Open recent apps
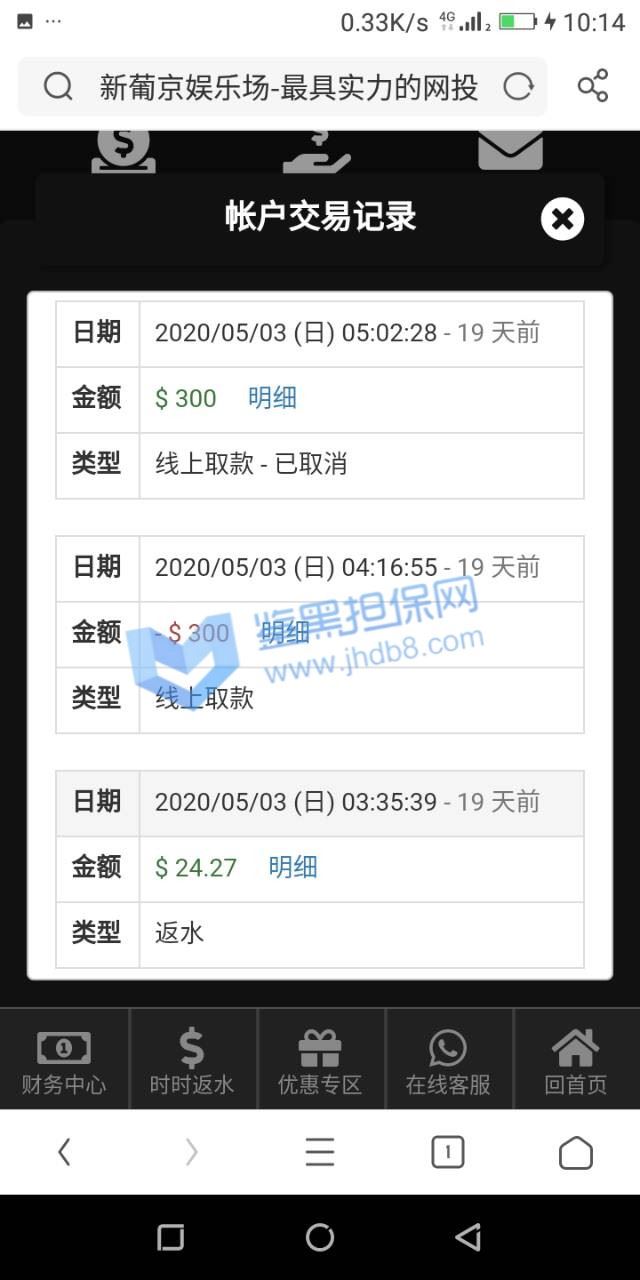 [171, 1238]
